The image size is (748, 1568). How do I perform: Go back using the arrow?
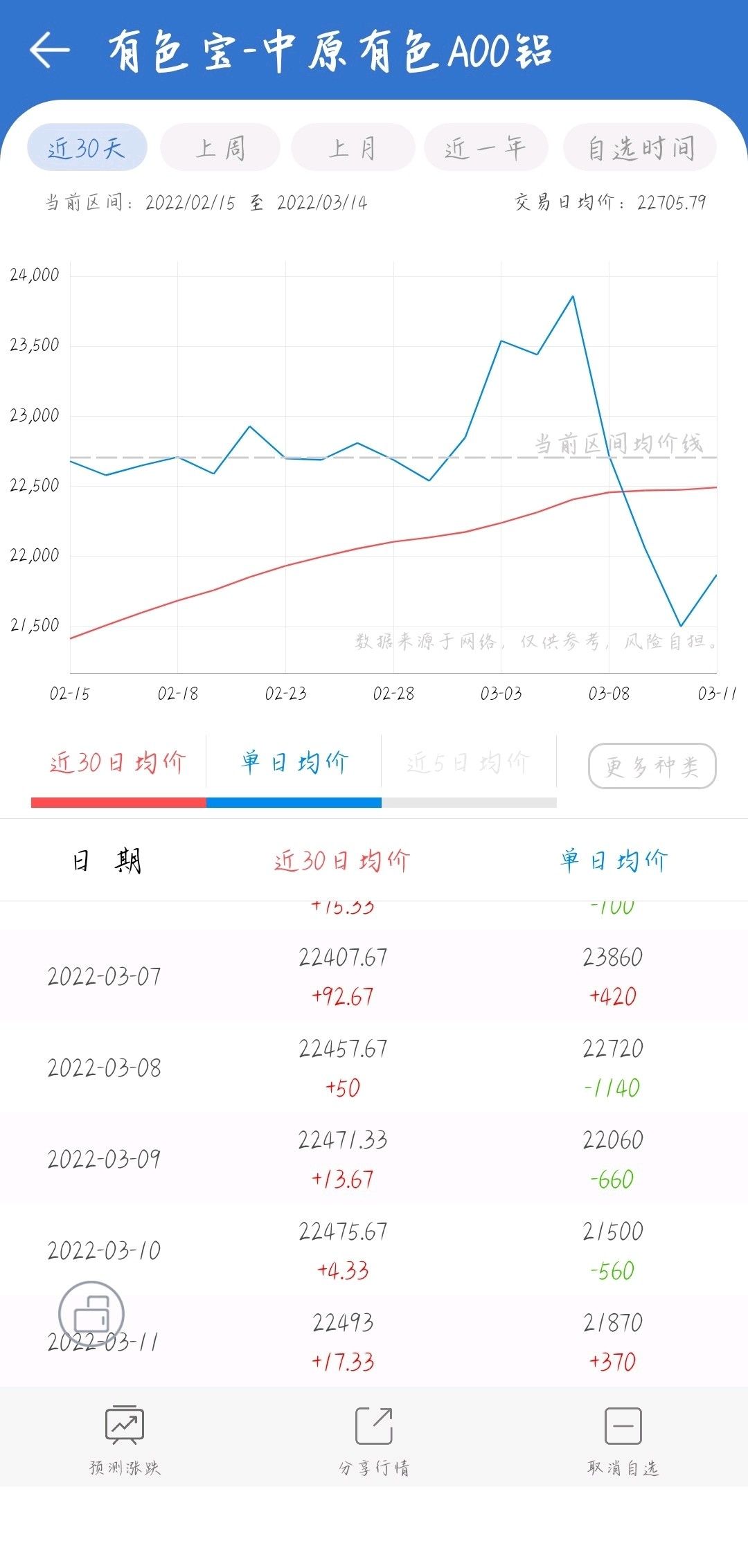[x=50, y=50]
